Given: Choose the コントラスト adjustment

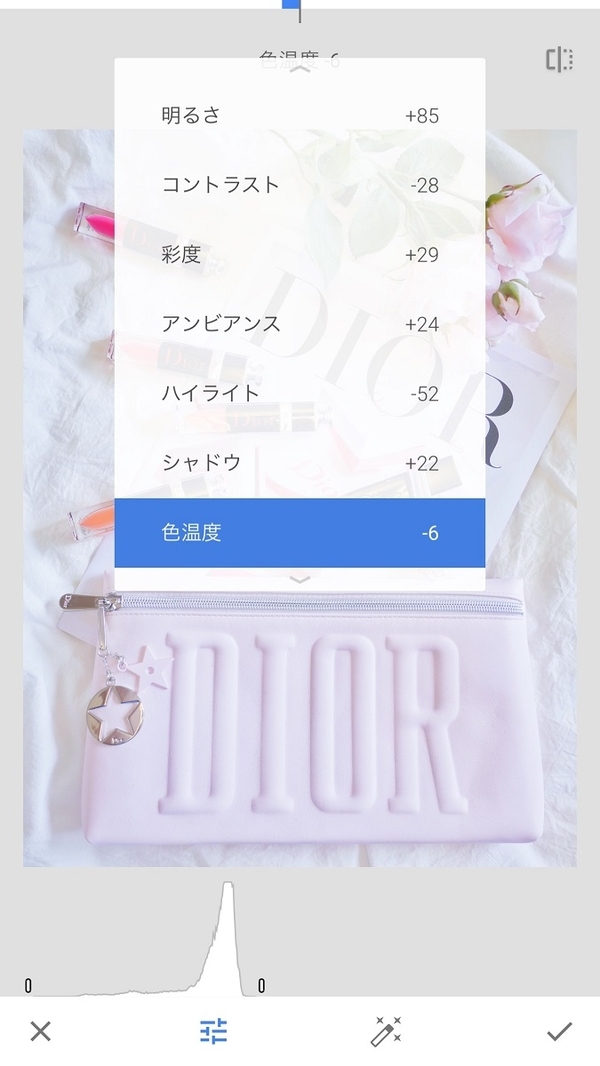Looking at the screenshot, I should 299,185.
